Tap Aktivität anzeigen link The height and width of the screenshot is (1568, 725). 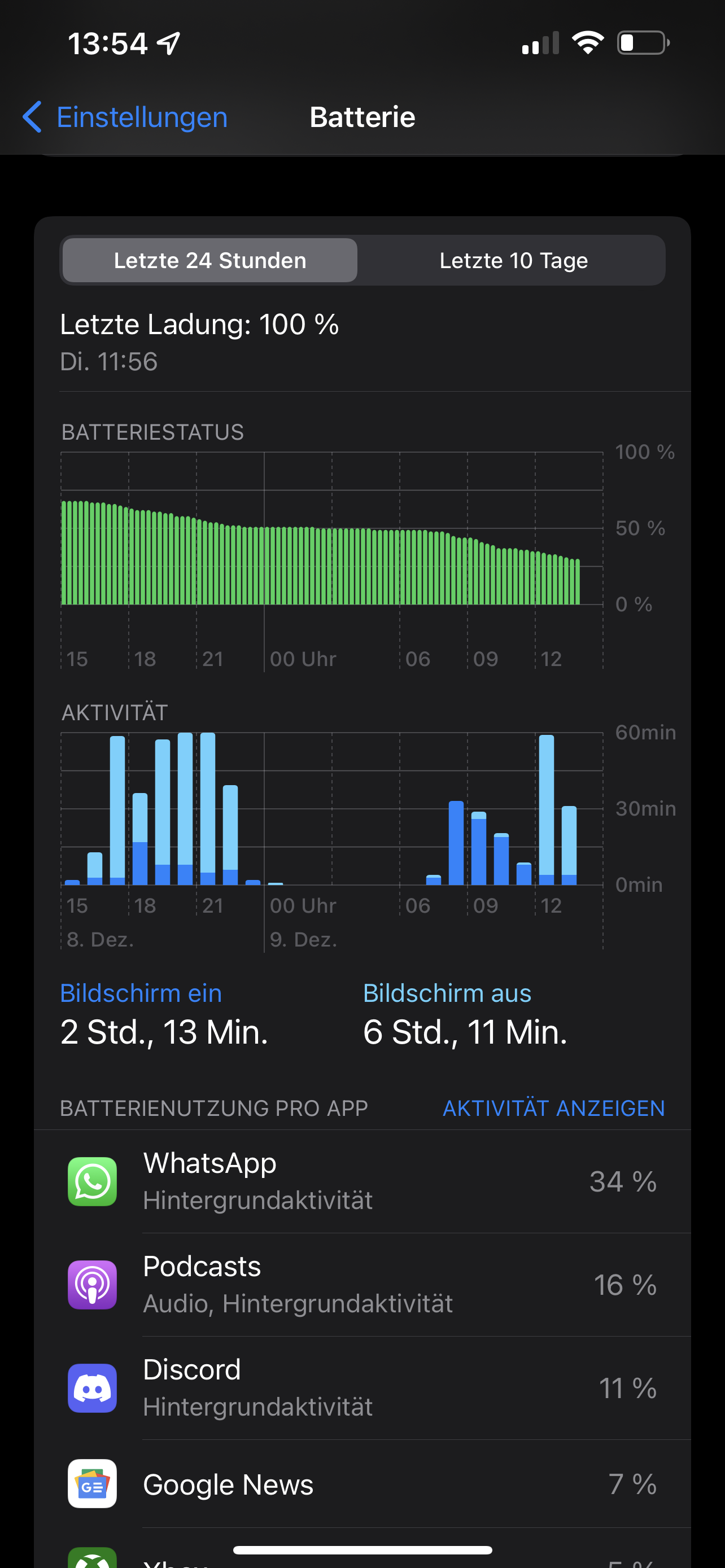[x=553, y=1109]
